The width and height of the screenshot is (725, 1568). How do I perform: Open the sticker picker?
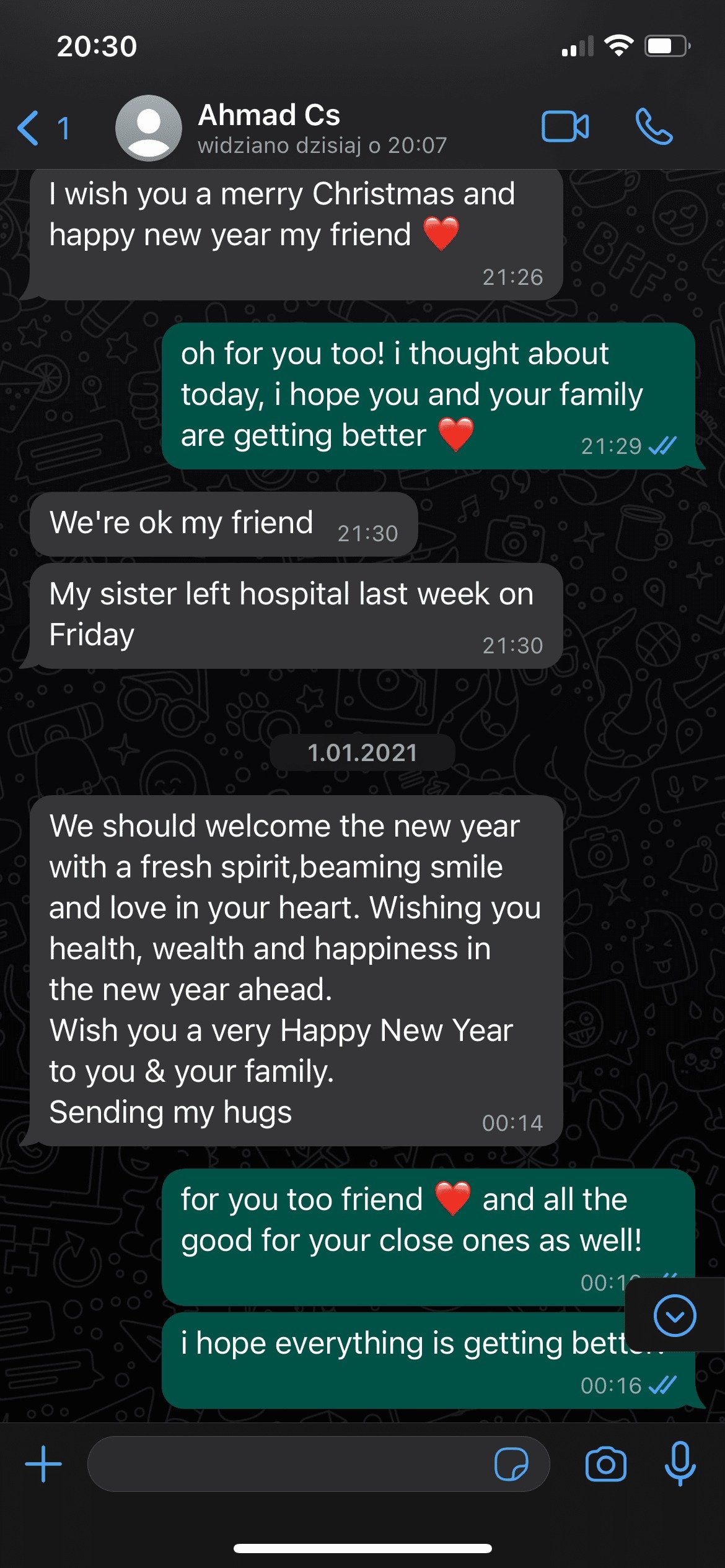tap(511, 1465)
